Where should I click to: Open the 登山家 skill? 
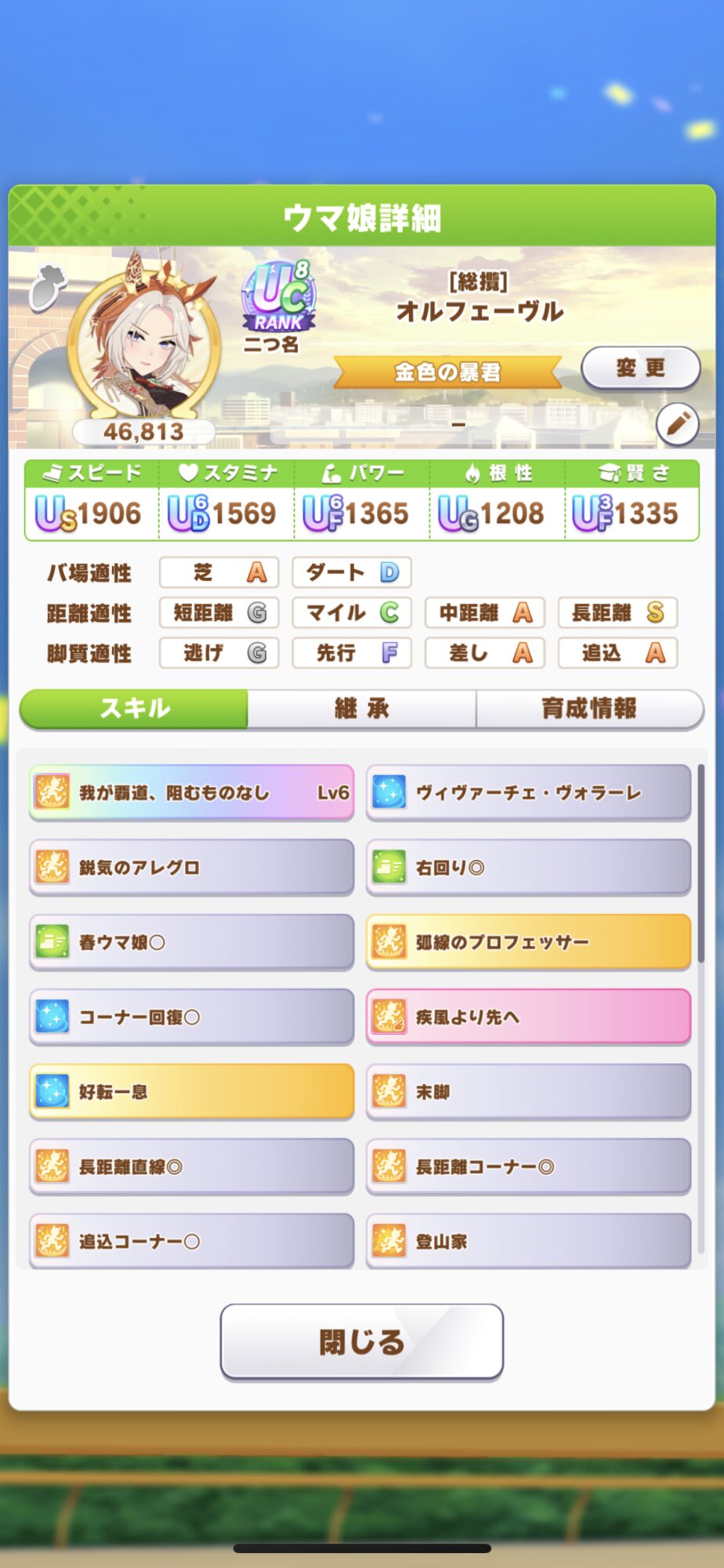[x=528, y=1240]
